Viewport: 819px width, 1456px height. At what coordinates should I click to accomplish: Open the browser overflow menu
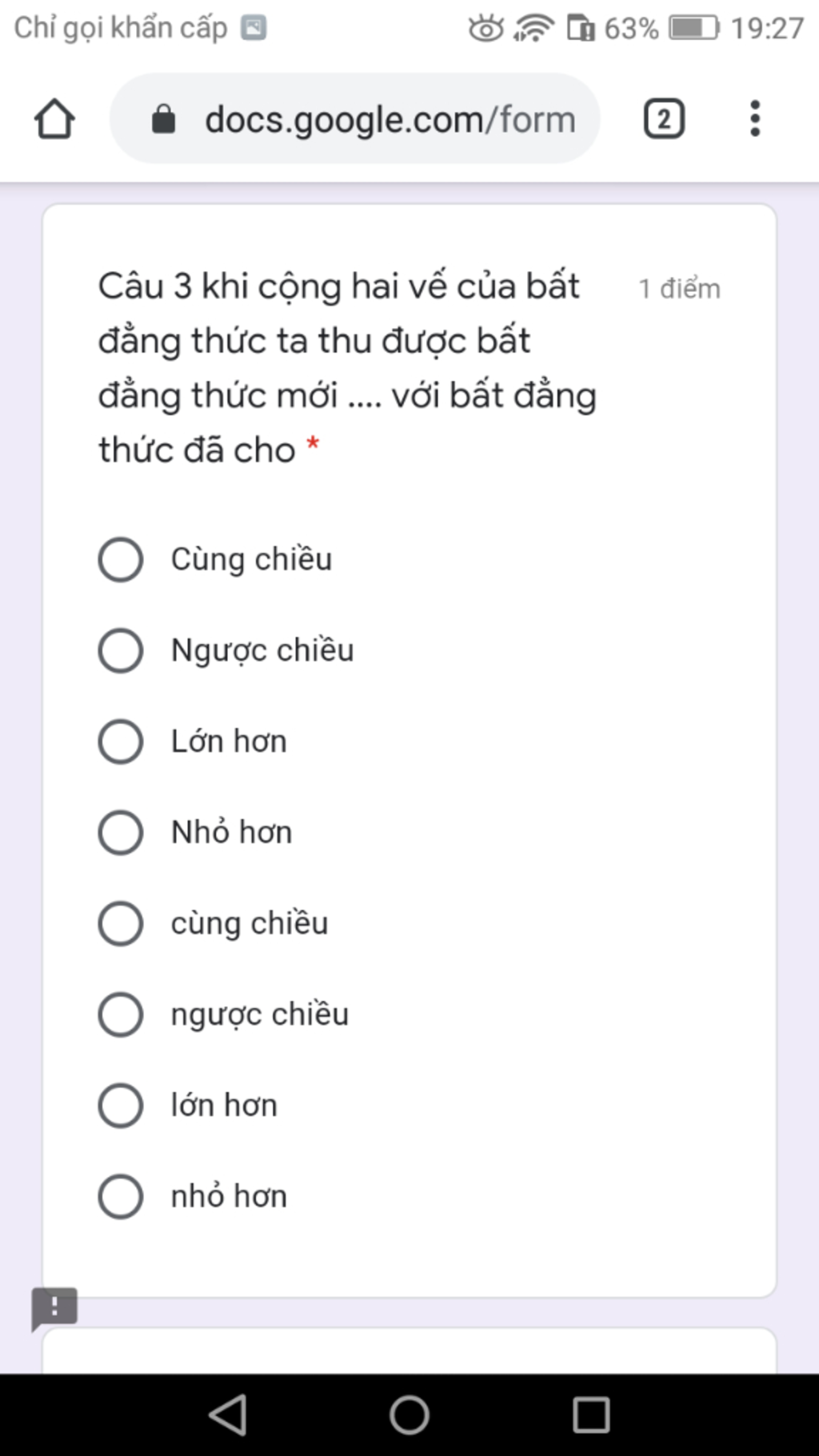(x=754, y=119)
